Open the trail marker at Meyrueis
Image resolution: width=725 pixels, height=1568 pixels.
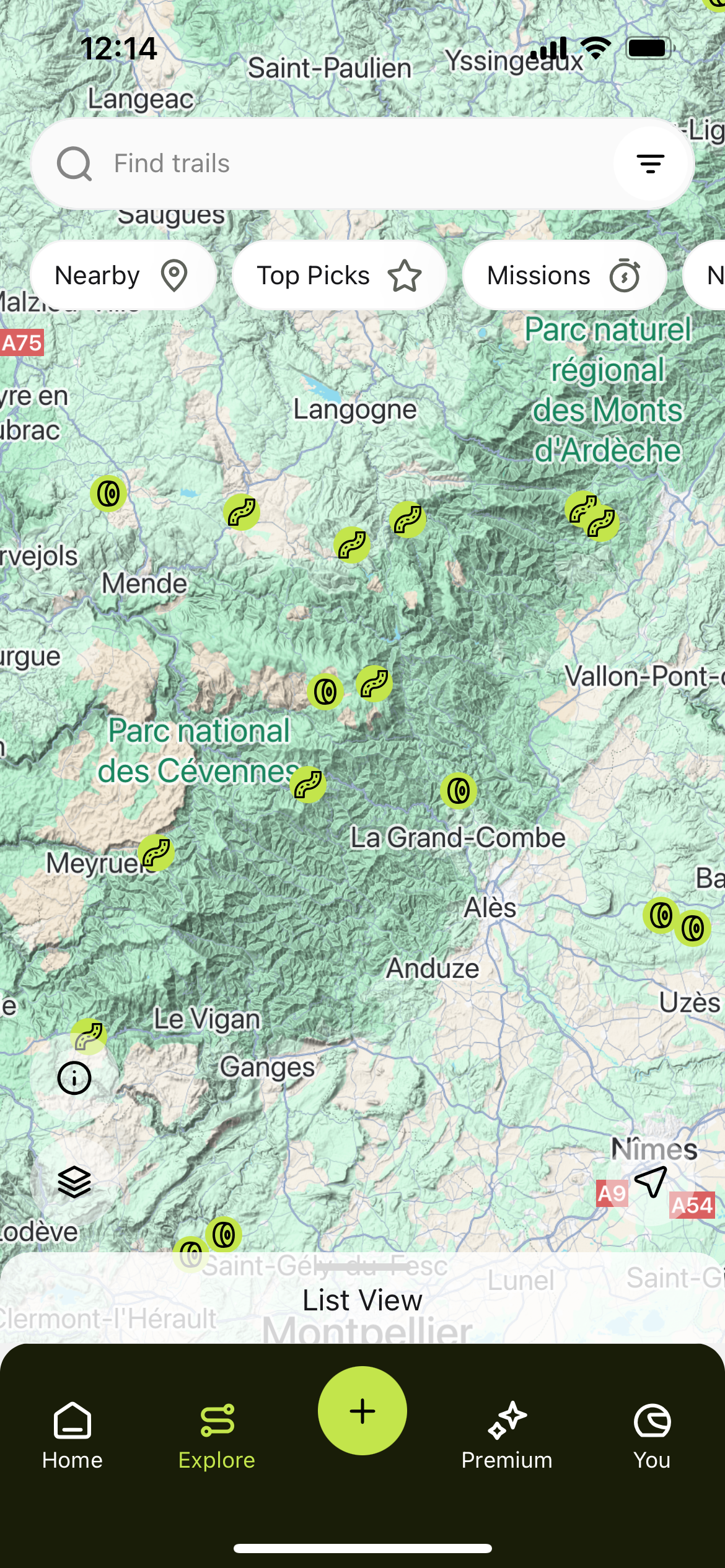pos(156,853)
